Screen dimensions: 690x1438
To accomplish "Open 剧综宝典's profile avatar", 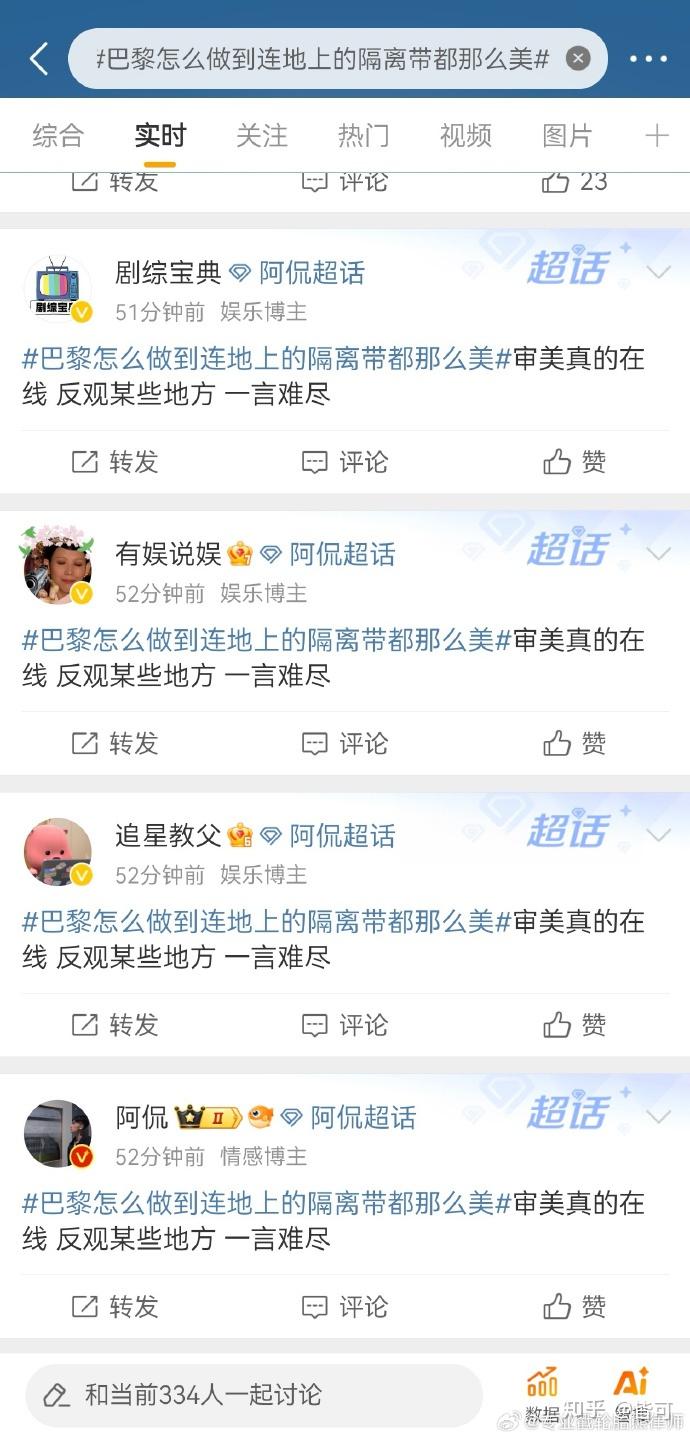I will pos(58,290).
